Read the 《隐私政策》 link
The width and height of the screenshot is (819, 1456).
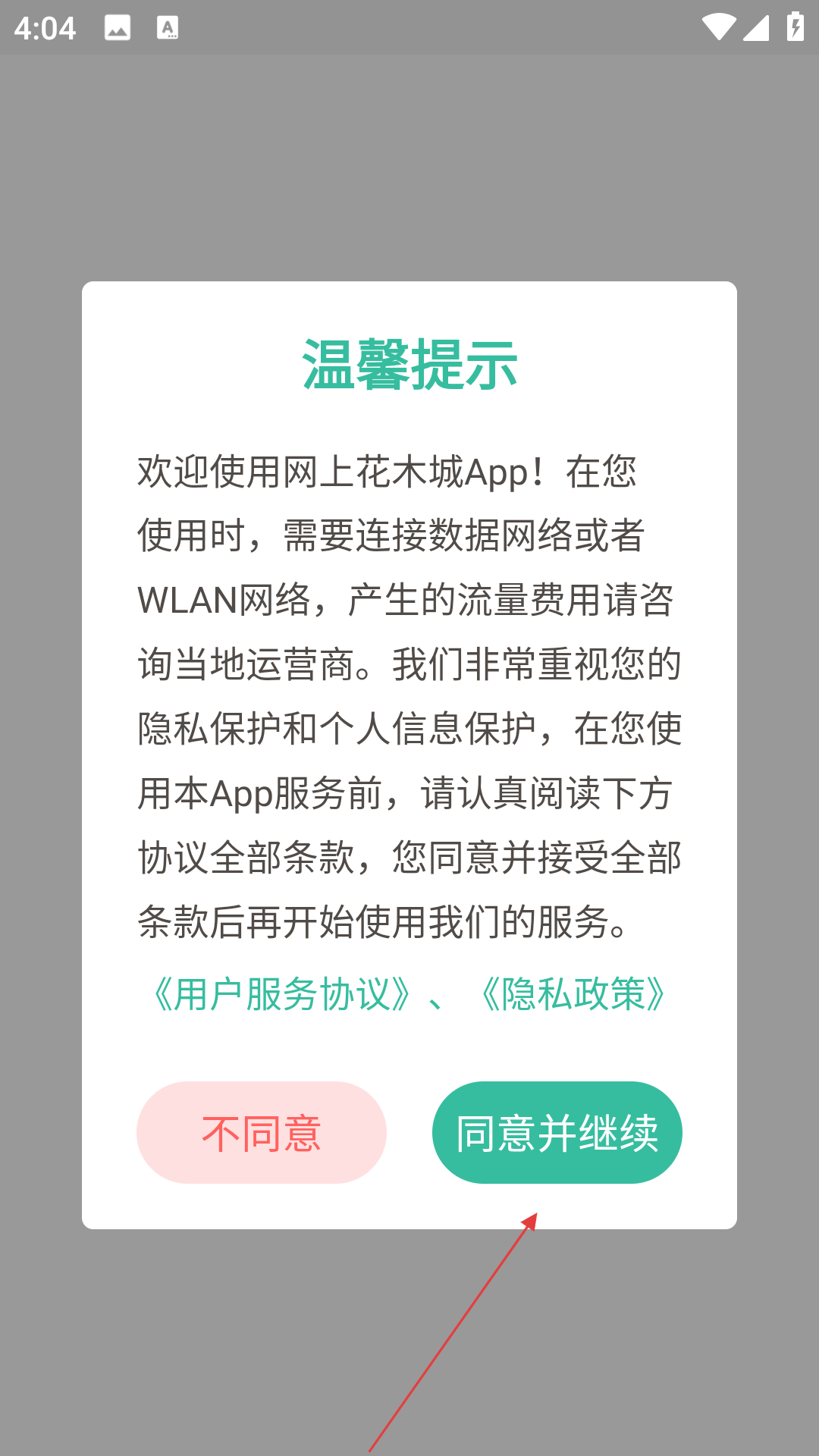click(x=573, y=994)
